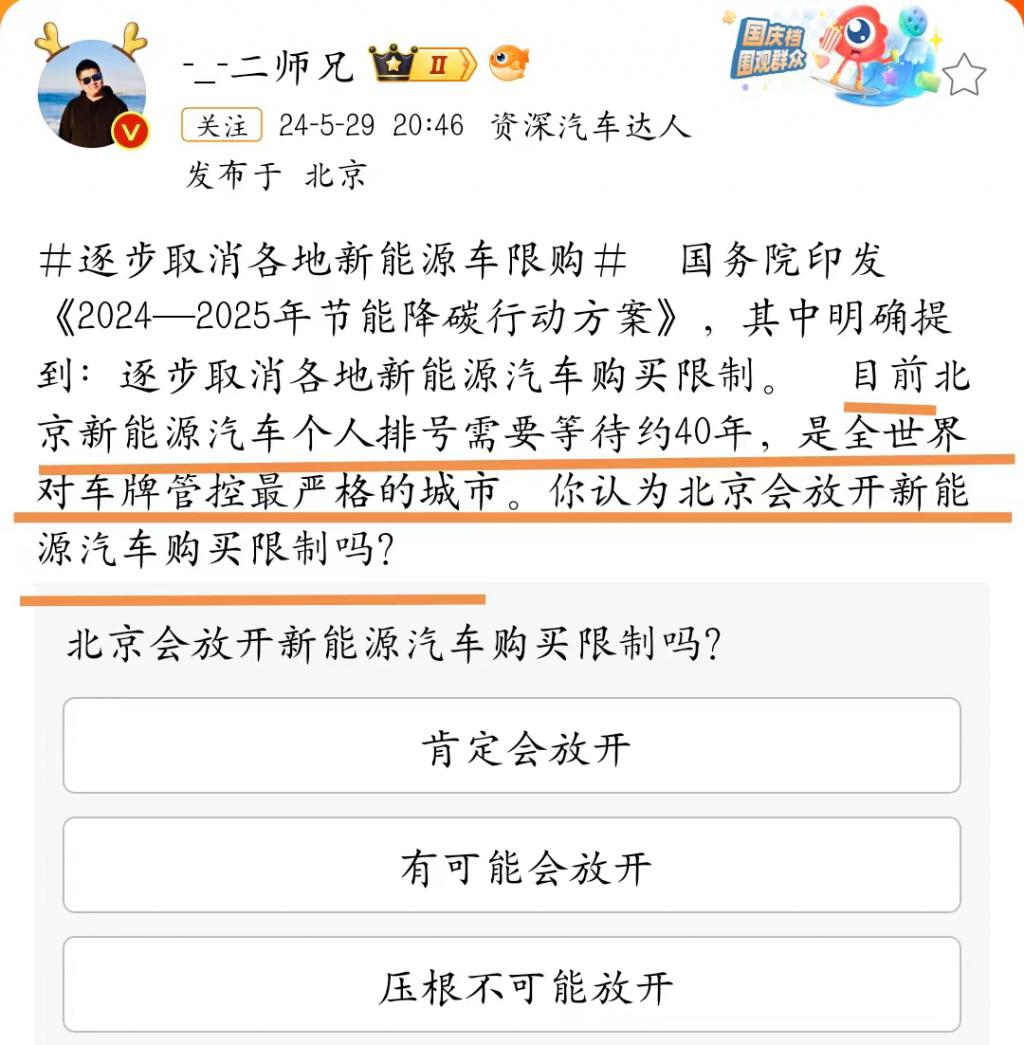Select the 有可能会放开 poll option

pyautogui.click(x=512, y=866)
